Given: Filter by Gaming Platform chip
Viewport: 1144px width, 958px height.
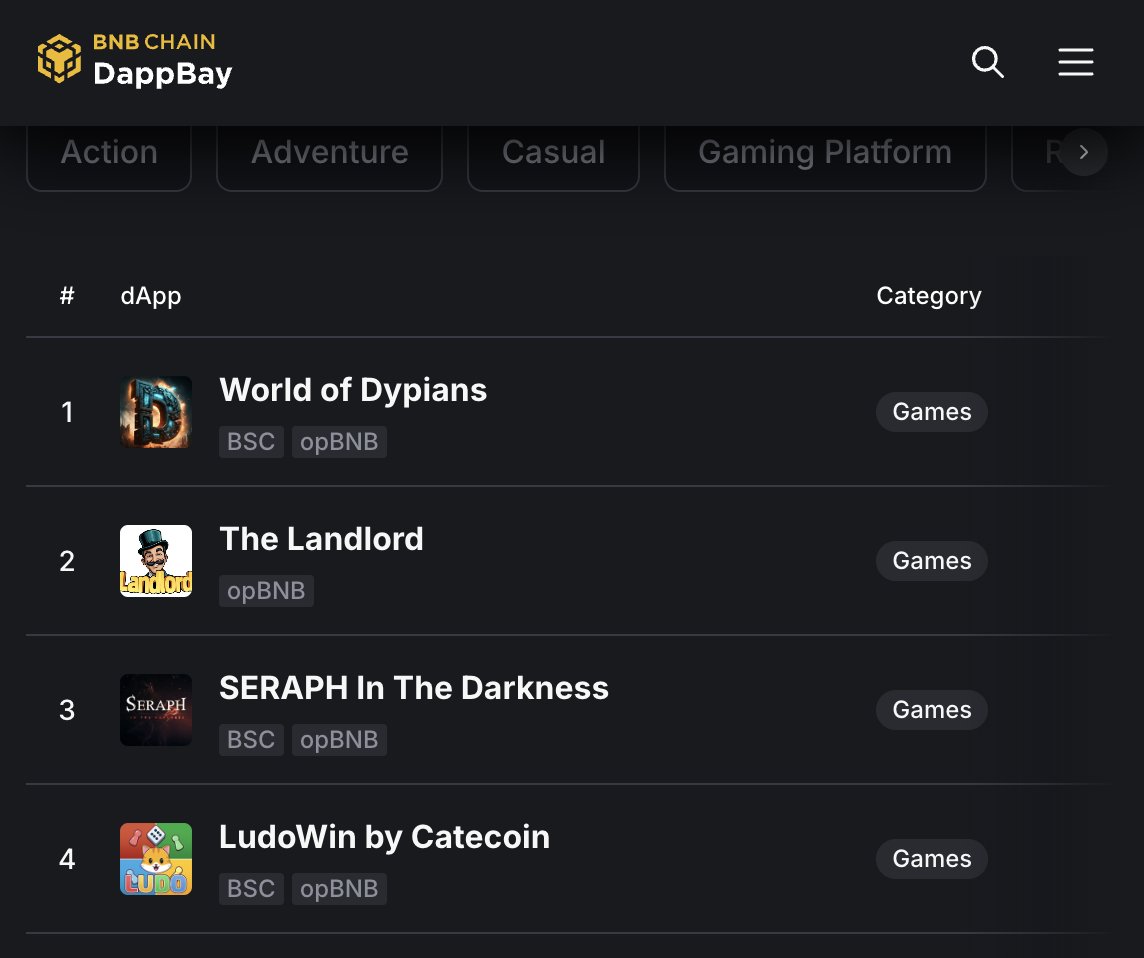Looking at the screenshot, I should point(824,153).
